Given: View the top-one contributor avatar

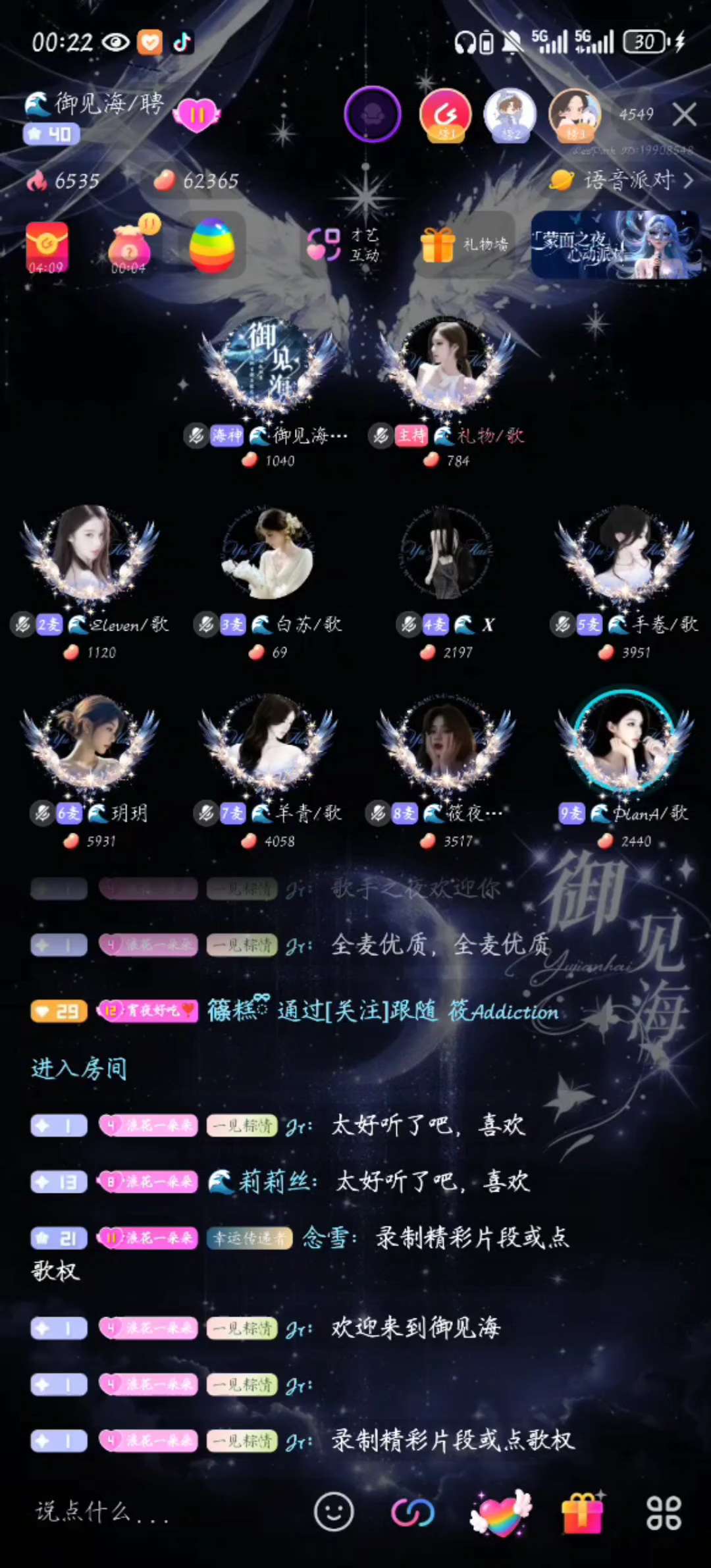Looking at the screenshot, I should click(x=446, y=115).
